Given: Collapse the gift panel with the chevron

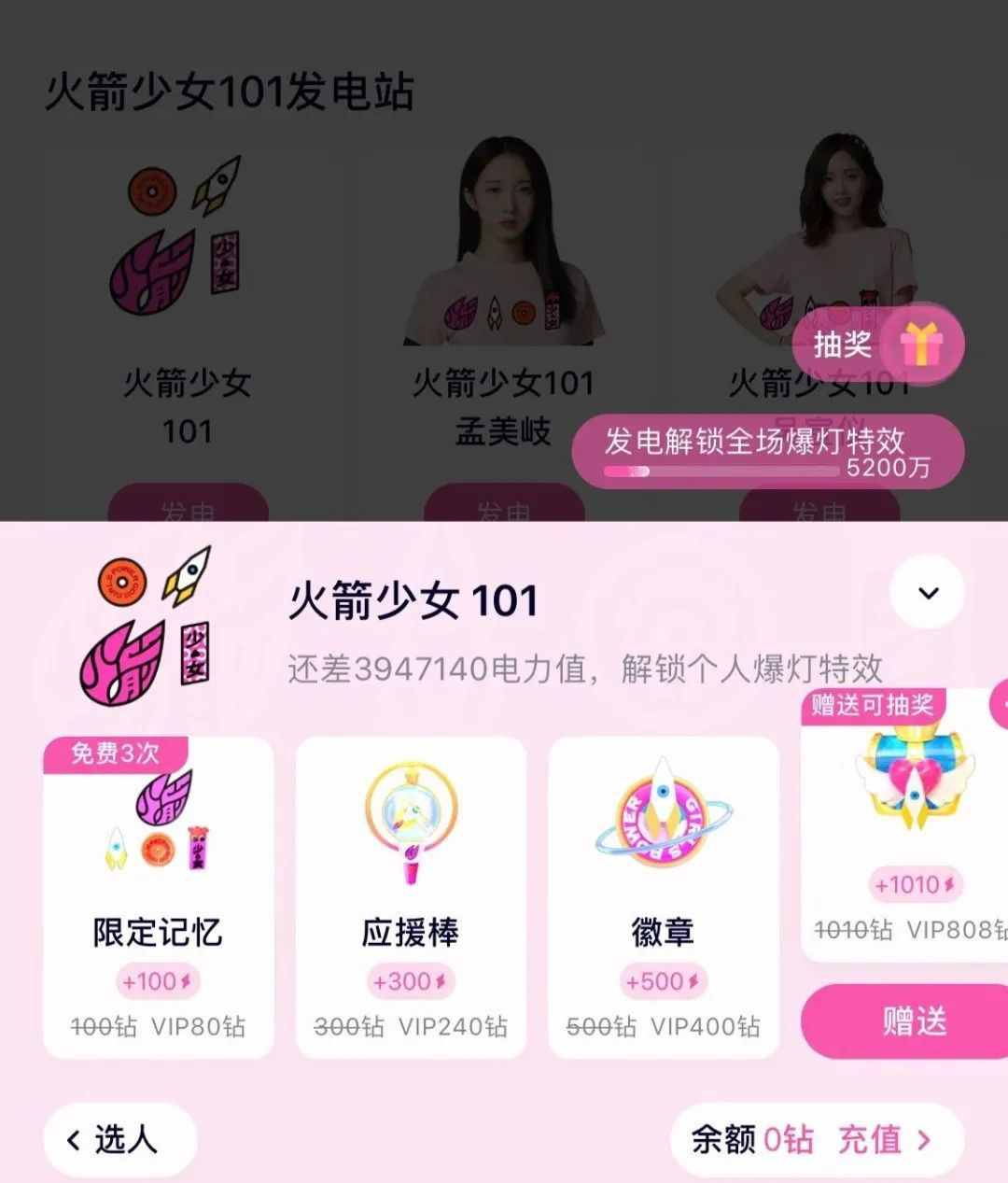Looking at the screenshot, I should [x=927, y=593].
